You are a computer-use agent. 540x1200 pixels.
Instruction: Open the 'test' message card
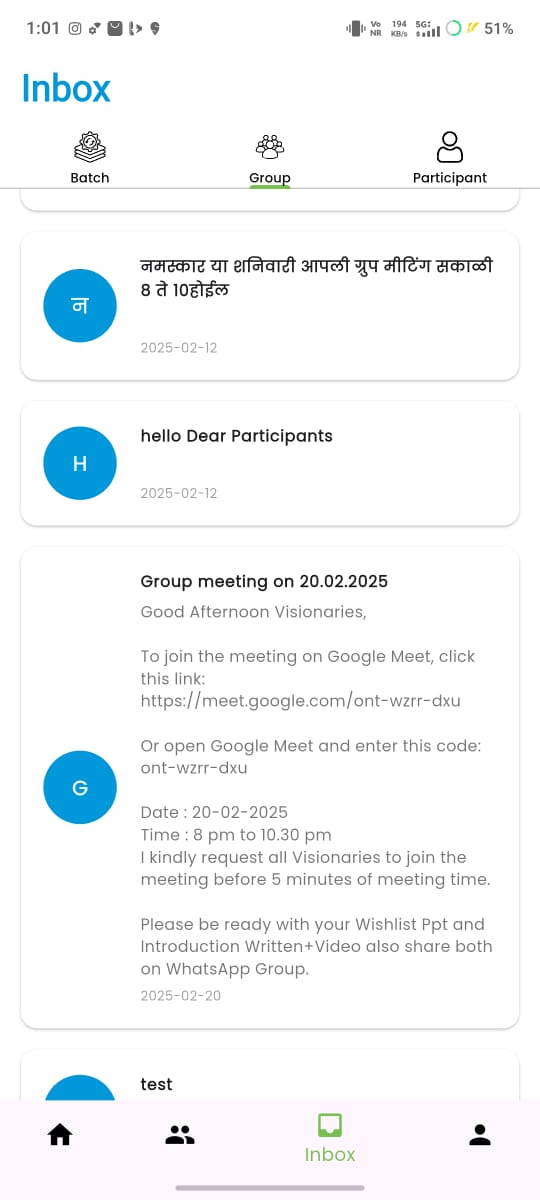pyautogui.click(x=270, y=1076)
